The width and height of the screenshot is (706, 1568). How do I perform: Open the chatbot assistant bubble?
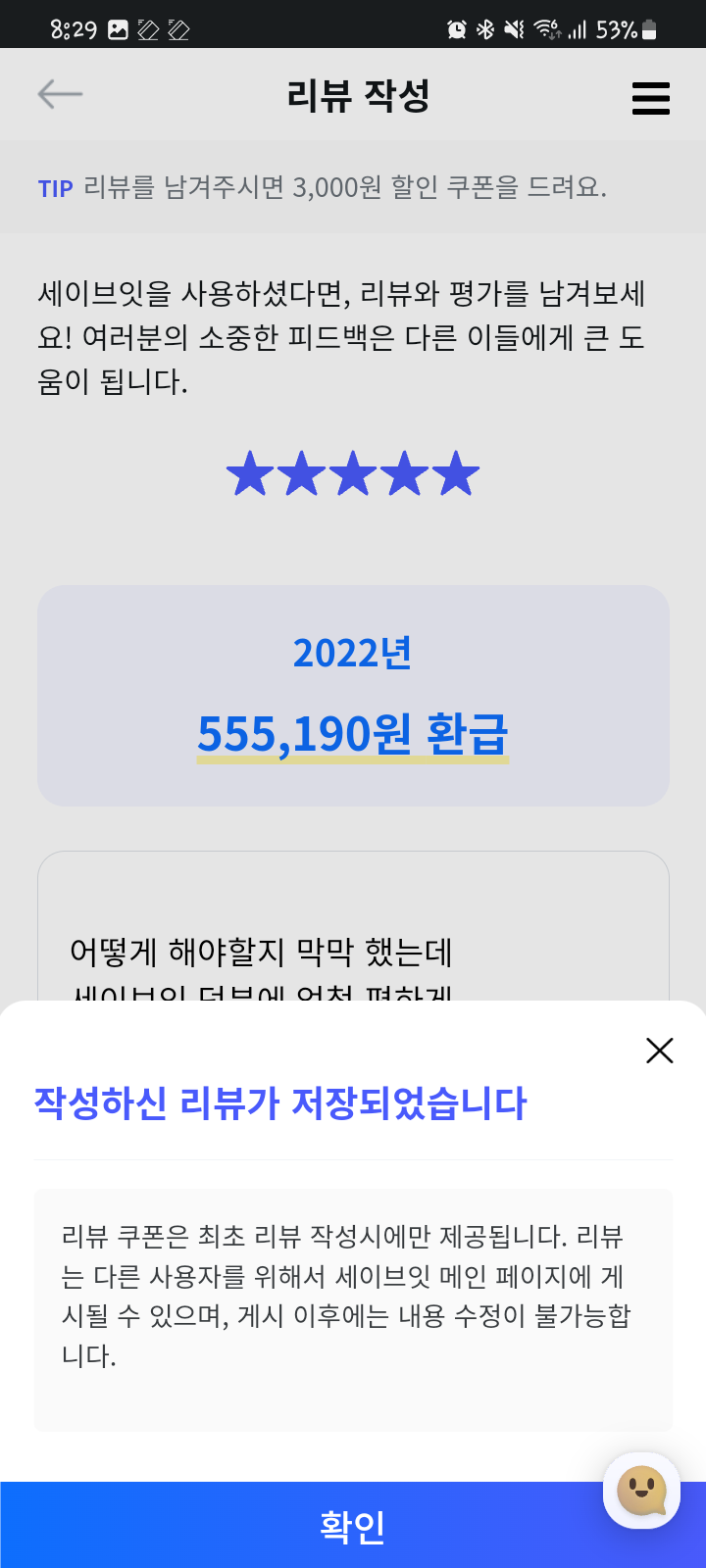point(642,1491)
